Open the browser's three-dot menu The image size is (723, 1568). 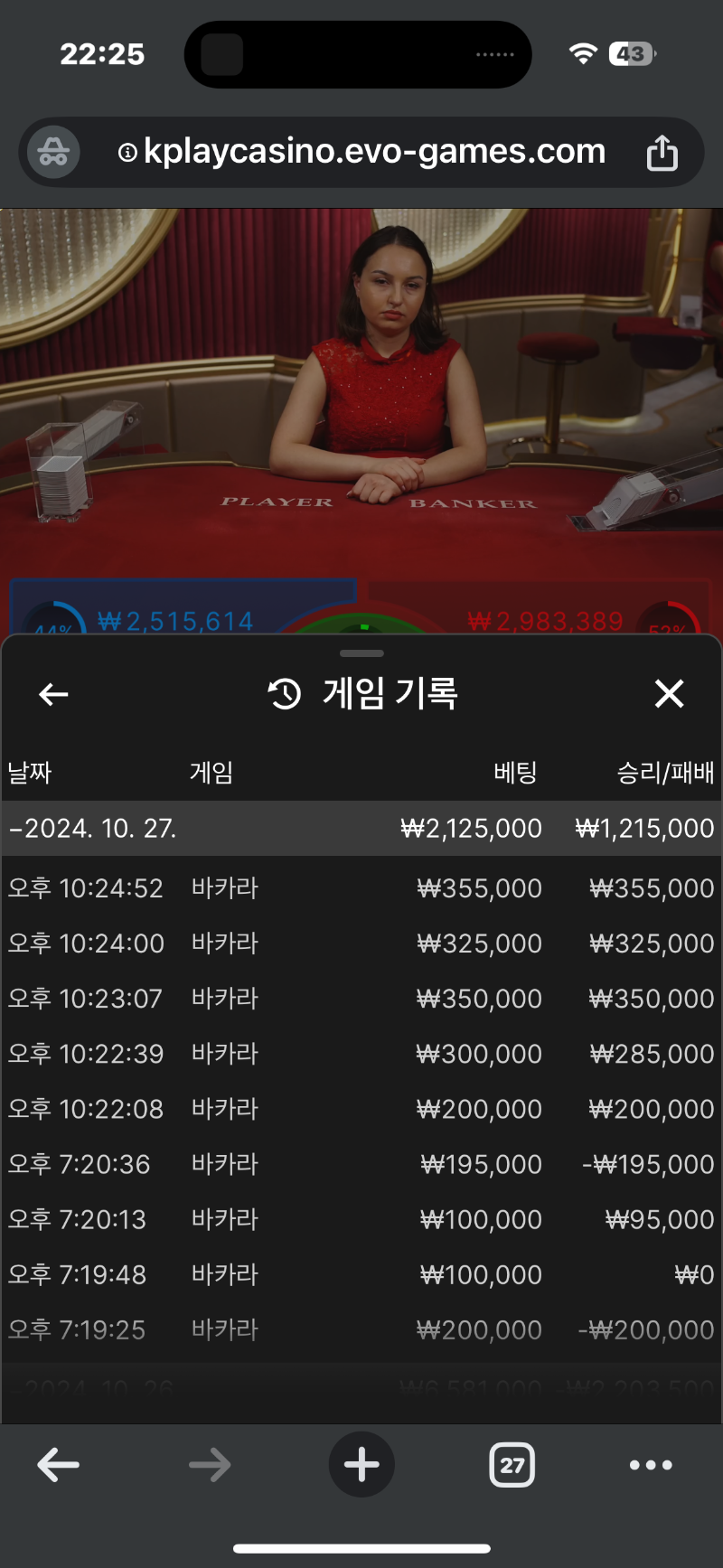[651, 1465]
